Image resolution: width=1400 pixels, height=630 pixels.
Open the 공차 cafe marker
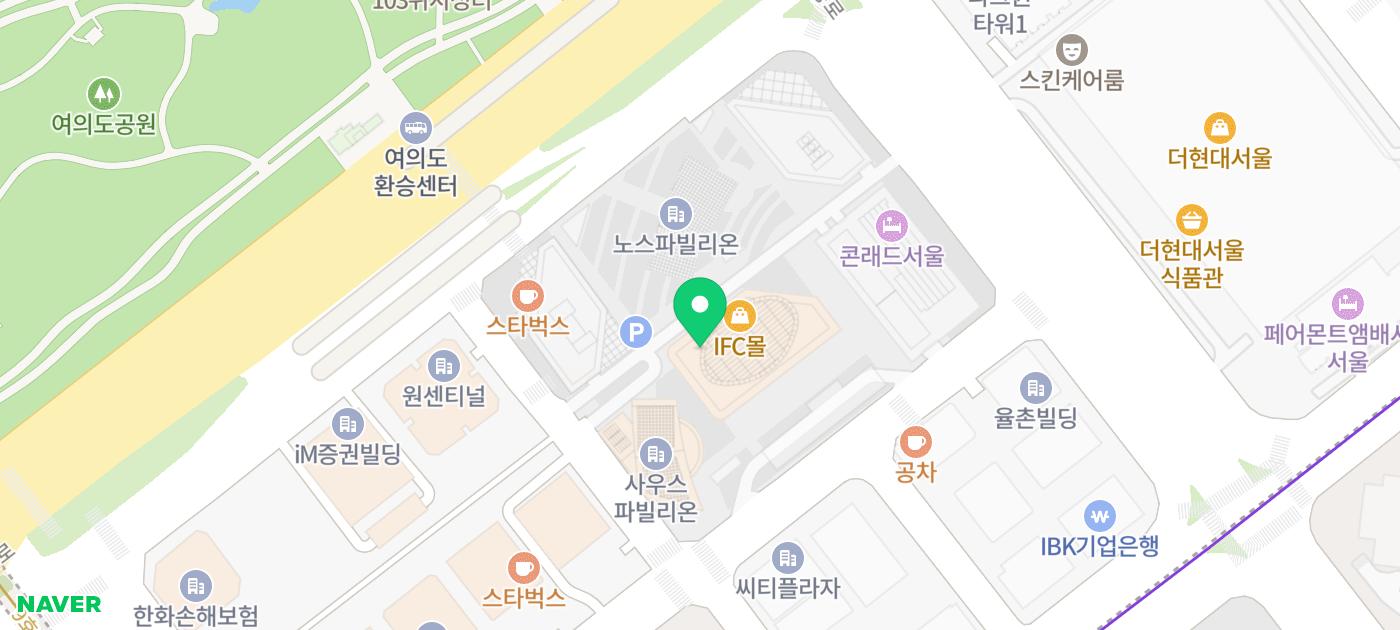[x=915, y=441]
